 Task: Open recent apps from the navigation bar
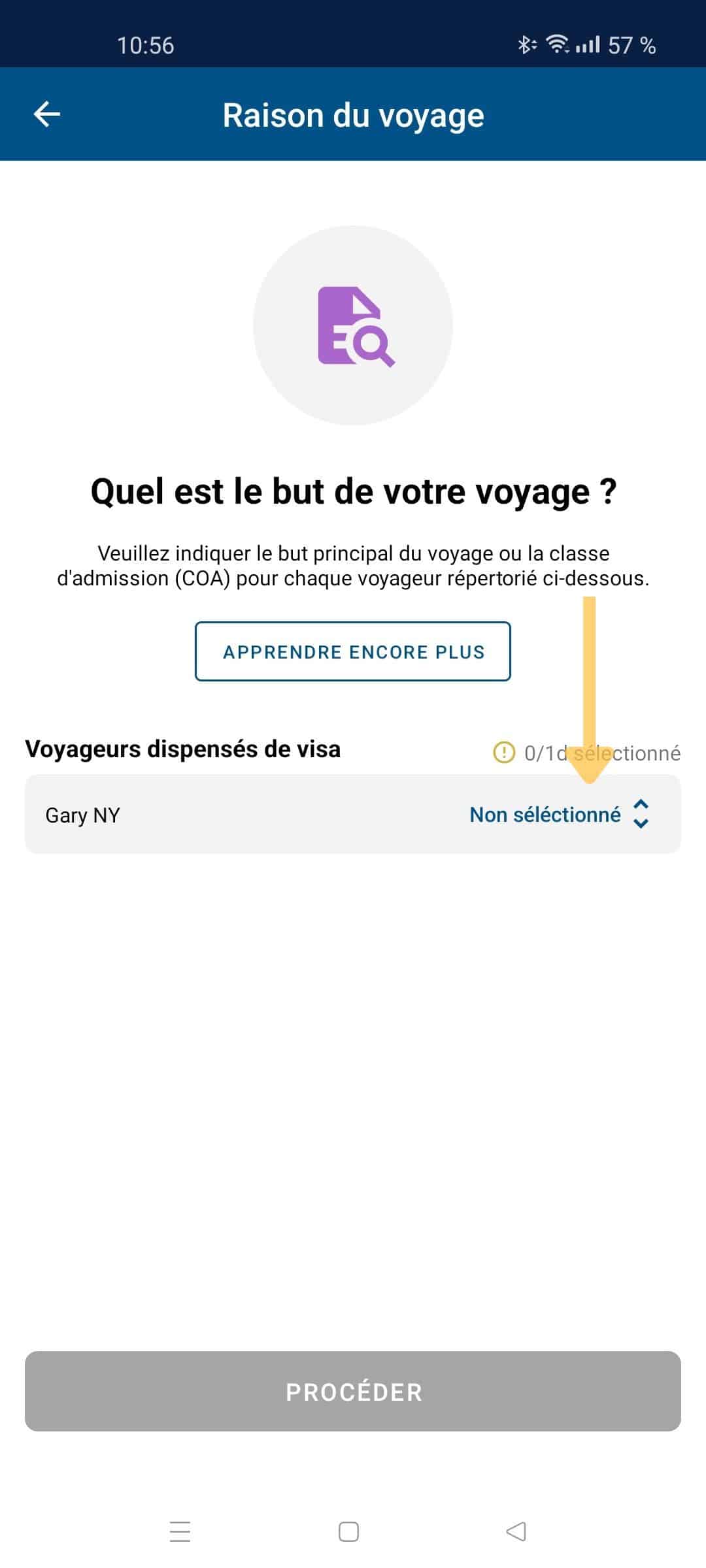(180, 1531)
